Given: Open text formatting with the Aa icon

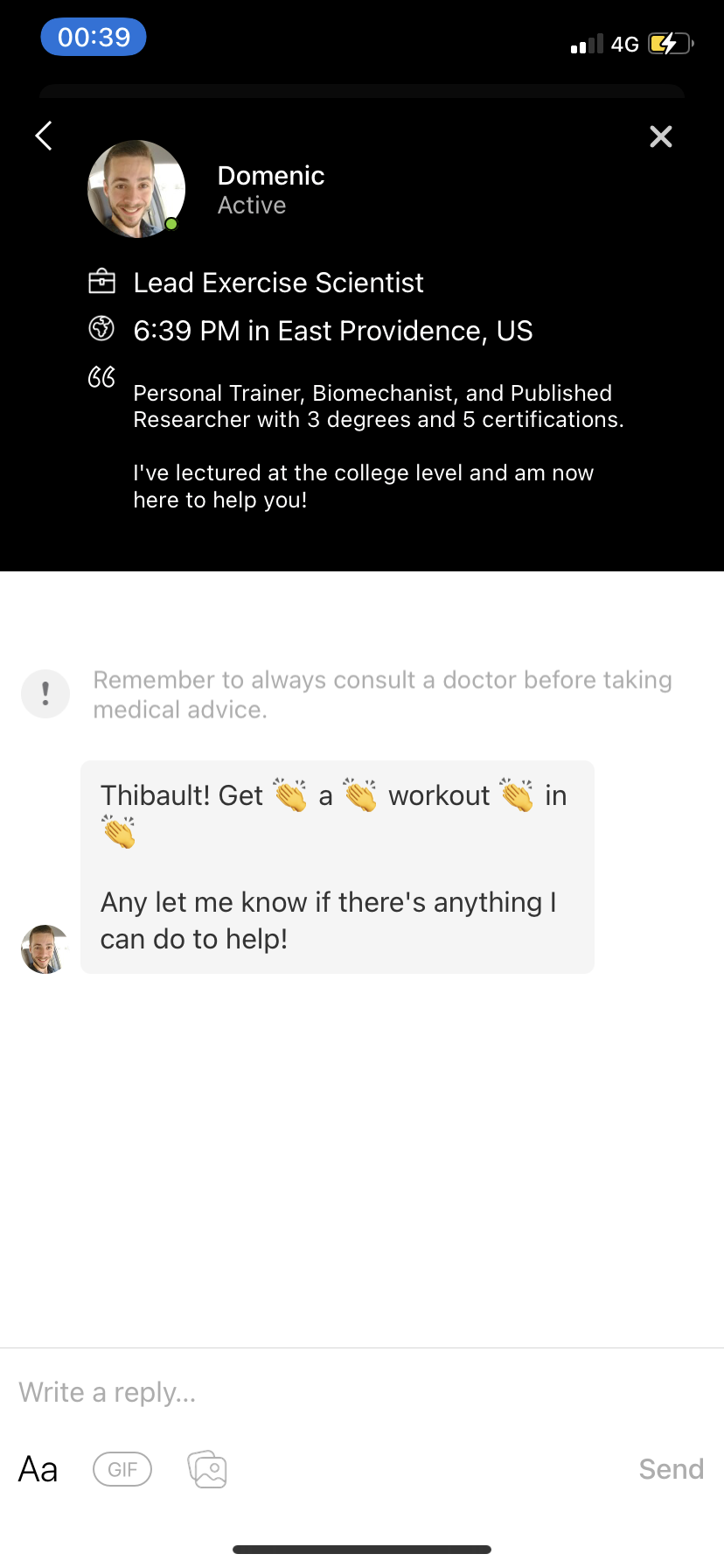Looking at the screenshot, I should (37, 1468).
